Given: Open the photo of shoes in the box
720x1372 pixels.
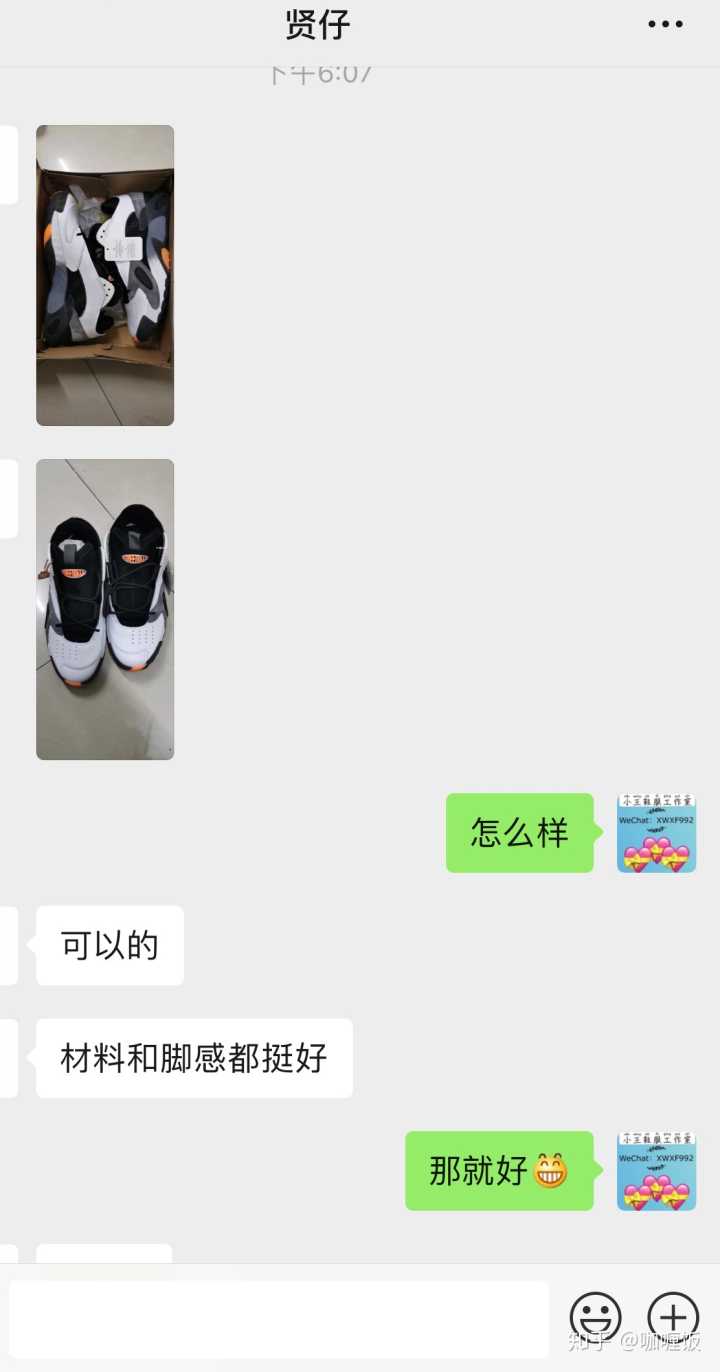Looking at the screenshot, I should click(x=105, y=275).
